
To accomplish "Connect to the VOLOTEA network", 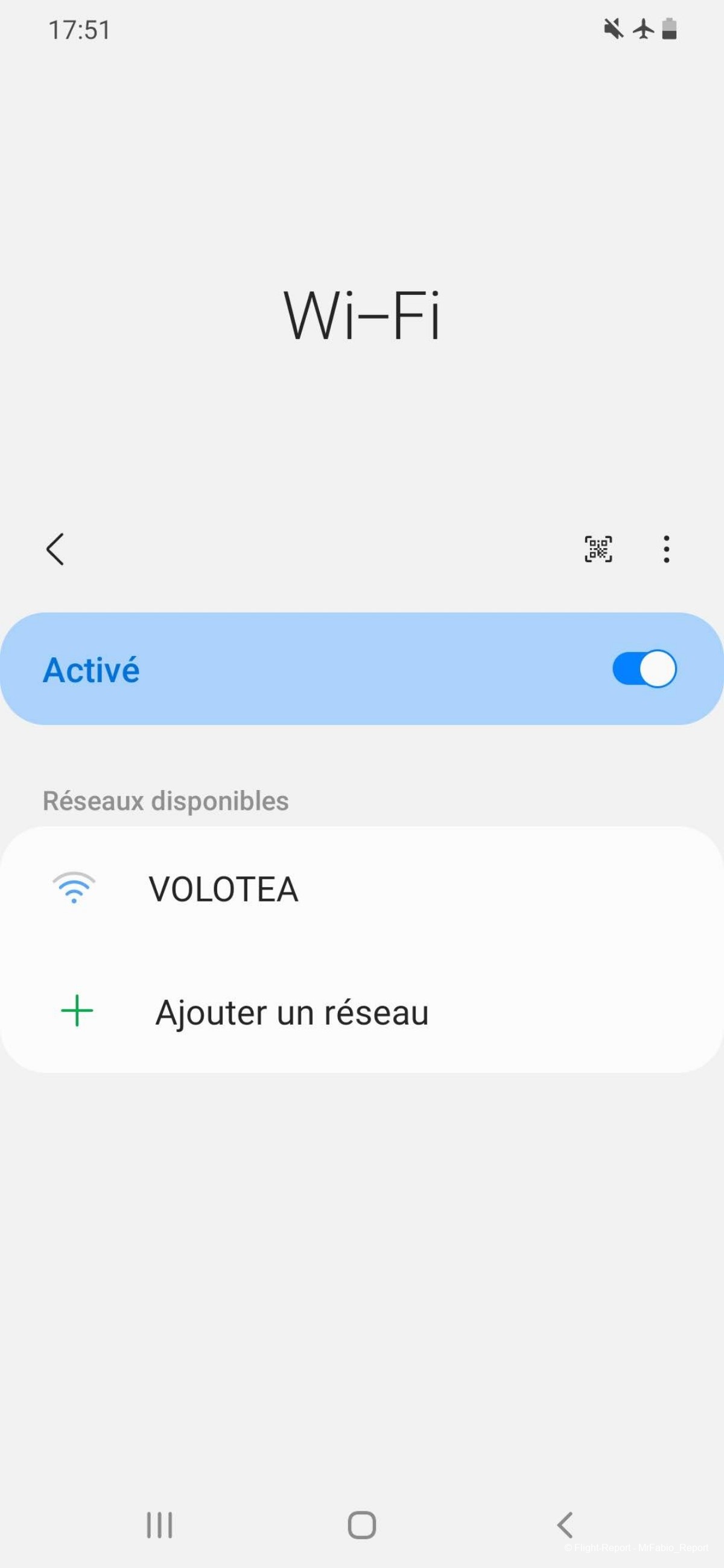I will 223,889.
